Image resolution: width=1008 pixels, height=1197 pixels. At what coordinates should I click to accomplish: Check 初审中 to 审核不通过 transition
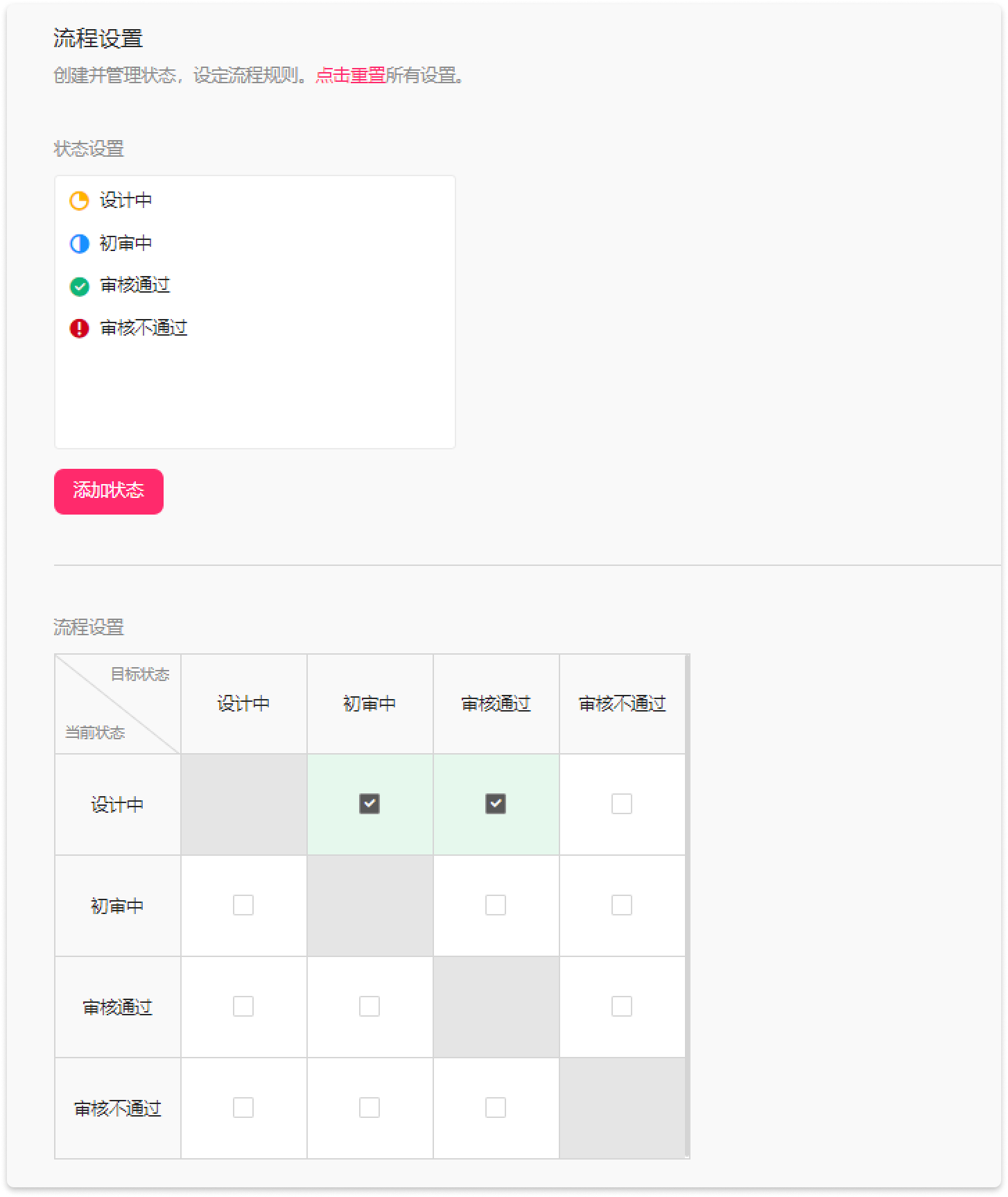pos(622,905)
